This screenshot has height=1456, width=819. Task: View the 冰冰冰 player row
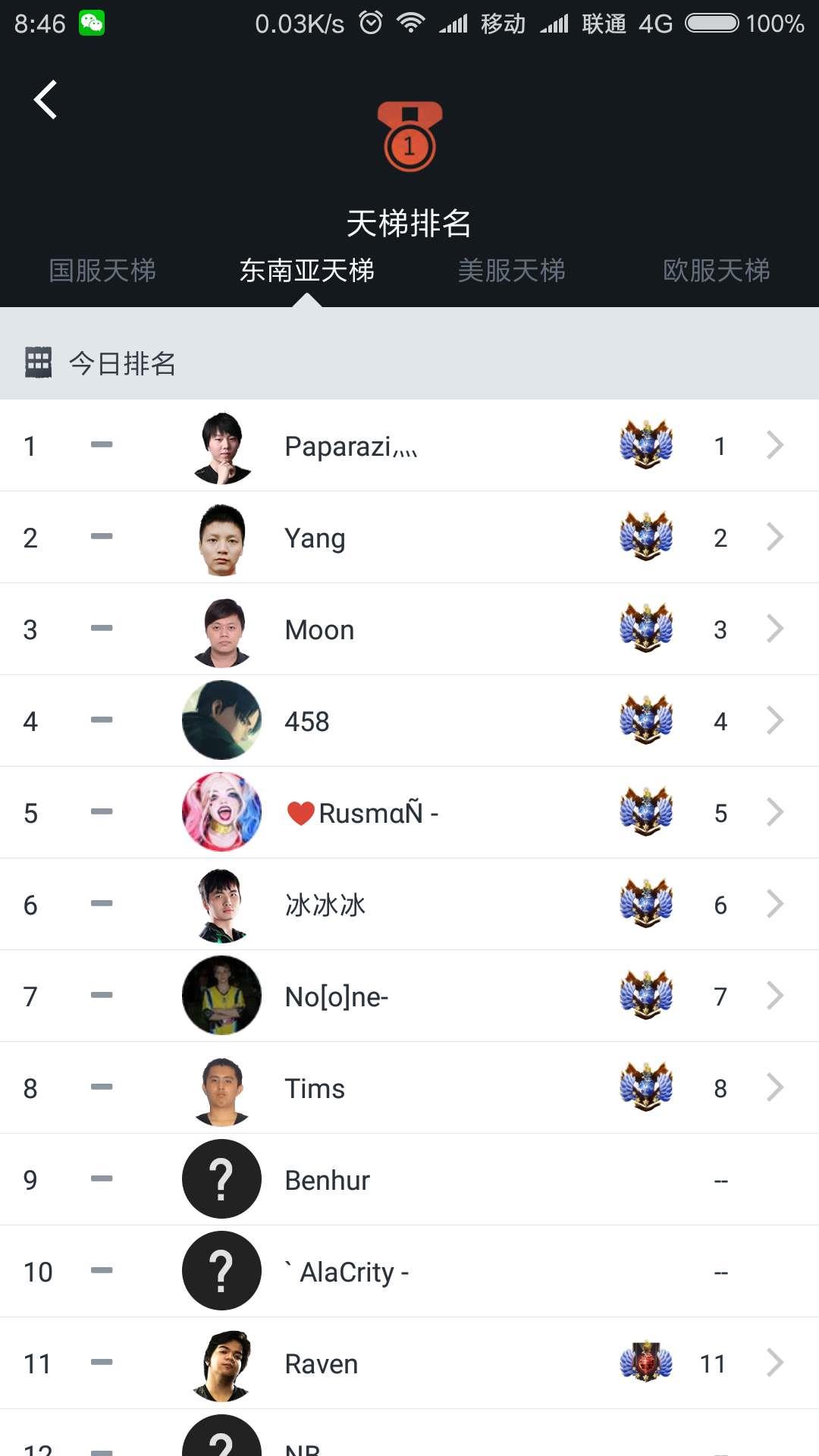[409, 905]
